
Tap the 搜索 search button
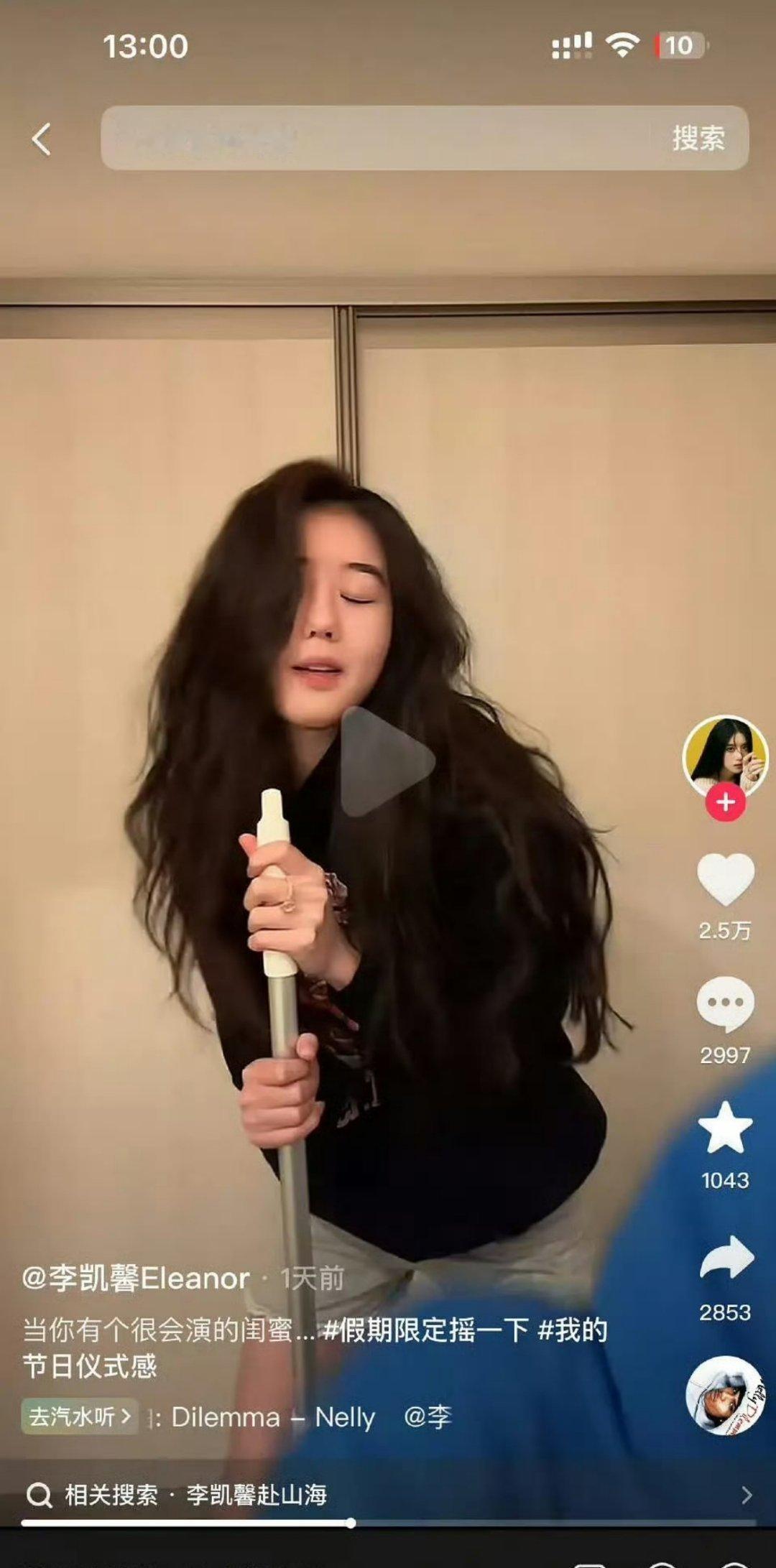point(698,138)
